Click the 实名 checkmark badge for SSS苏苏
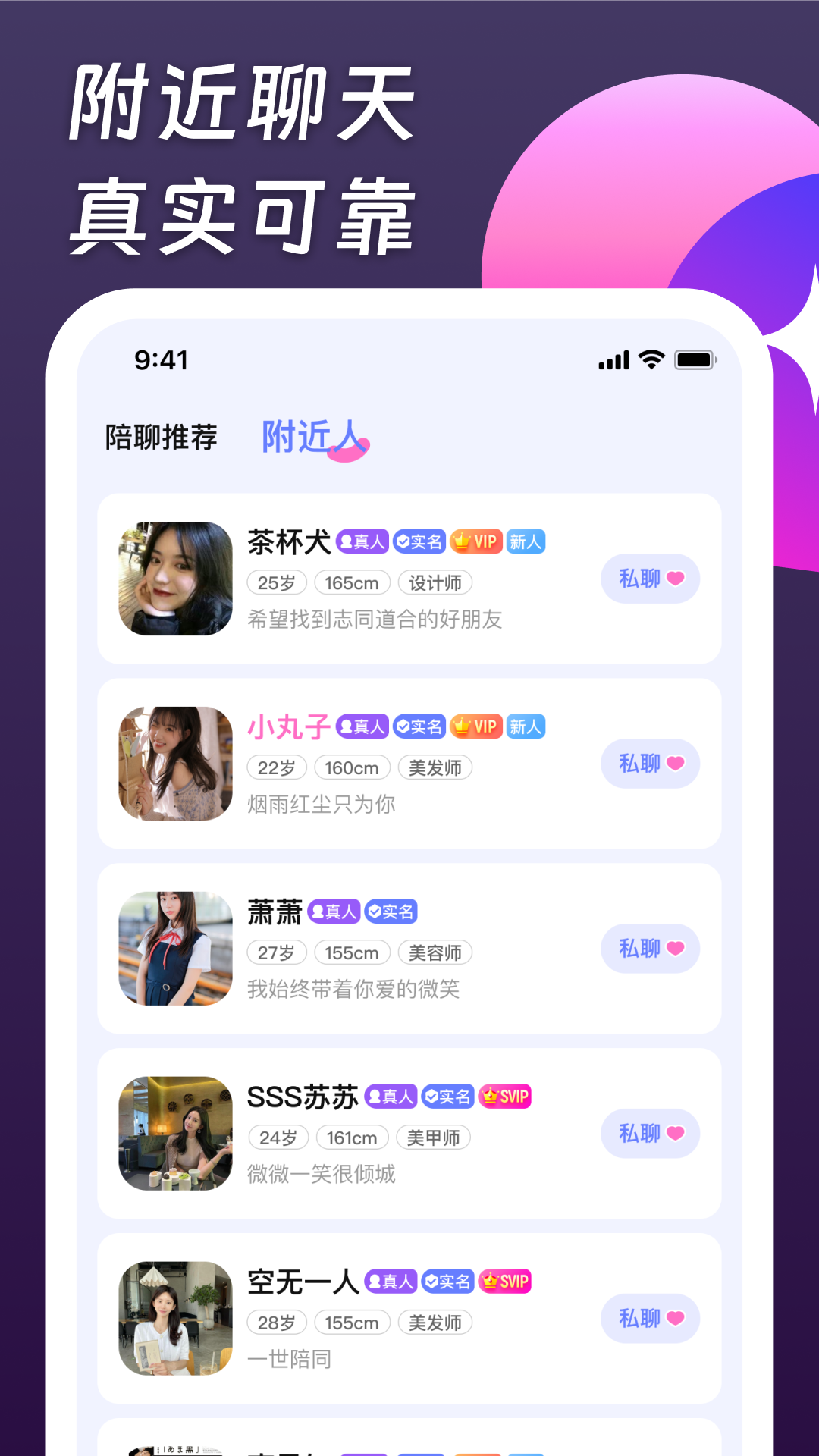819x1456 pixels. tap(447, 1096)
